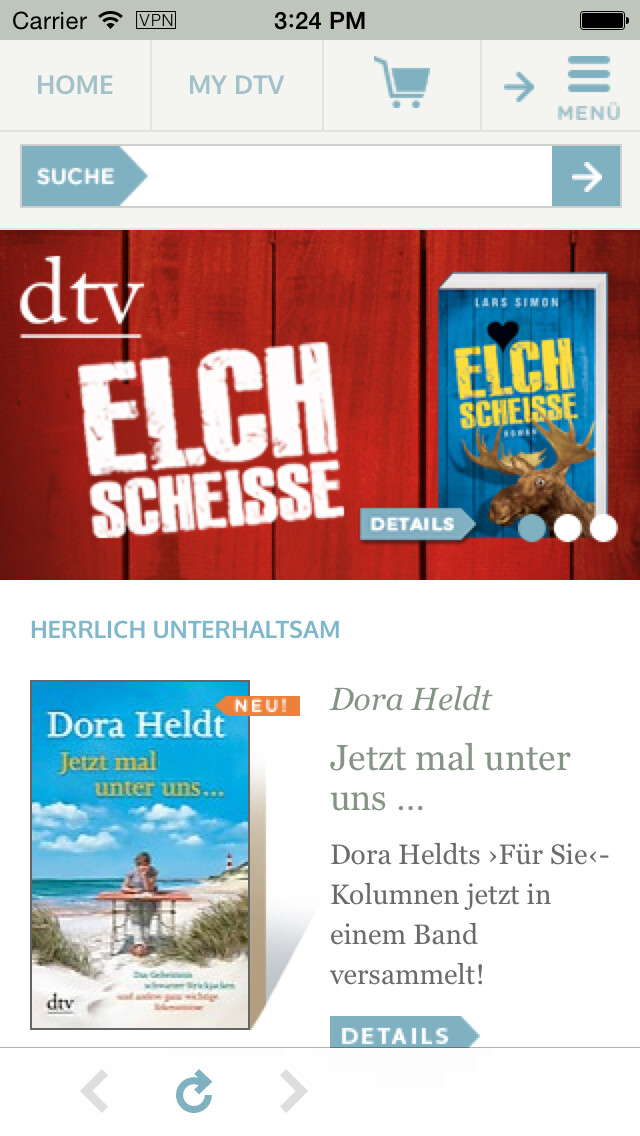Submit search with the arrow button
Image resolution: width=640 pixels, height=1136 pixels.
pyautogui.click(x=586, y=176)
